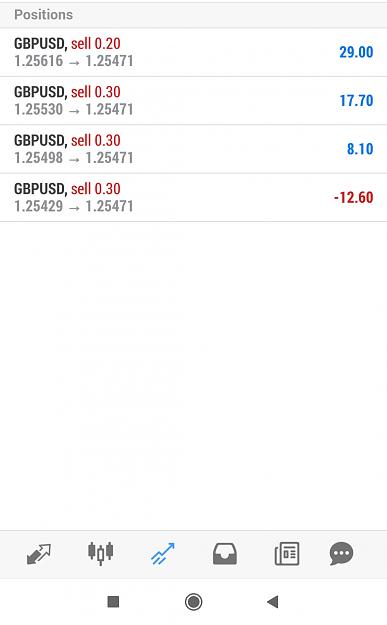Open the GBPUSD position opened at 1.25530

pos(193,100)
